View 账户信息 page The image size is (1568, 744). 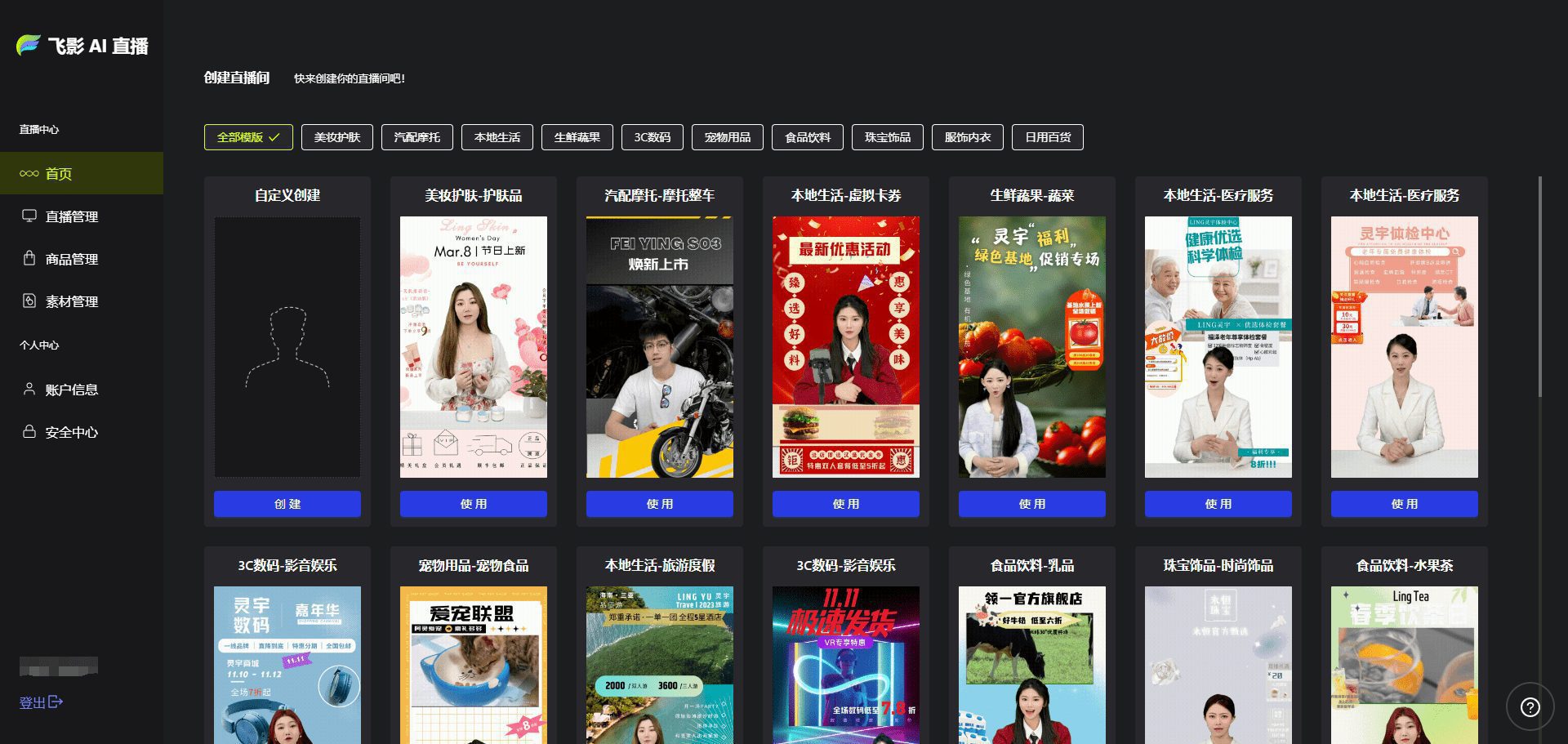click(71, 390)
